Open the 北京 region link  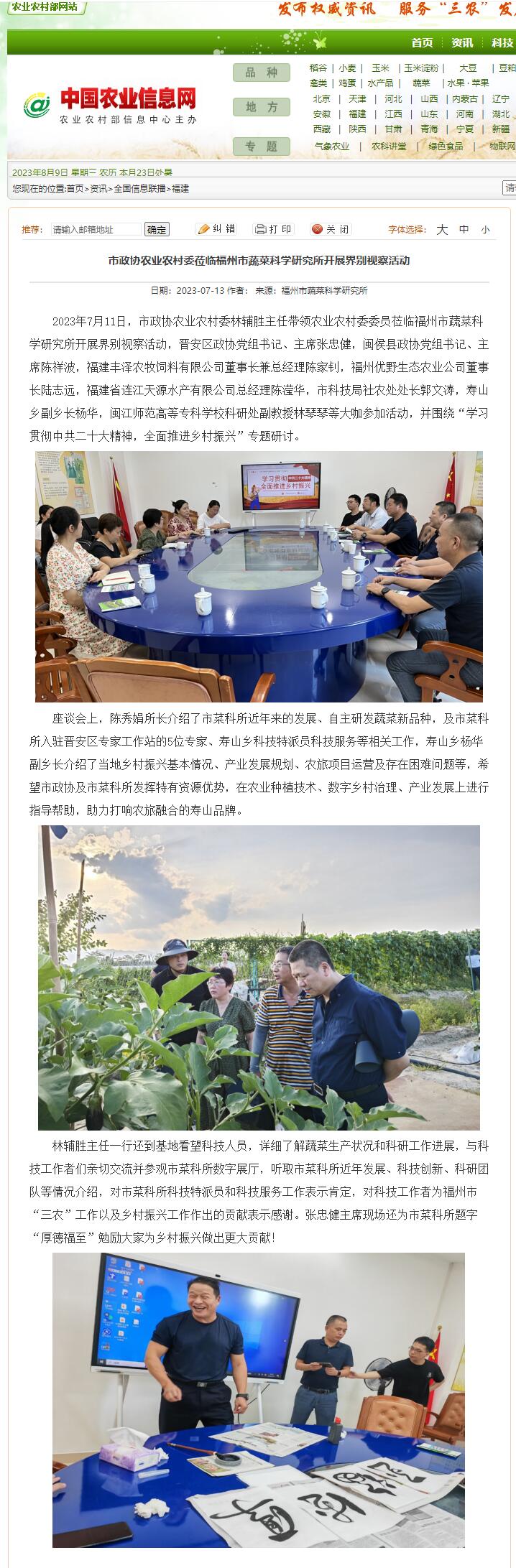pyautogui.click(x=322, y=99)
